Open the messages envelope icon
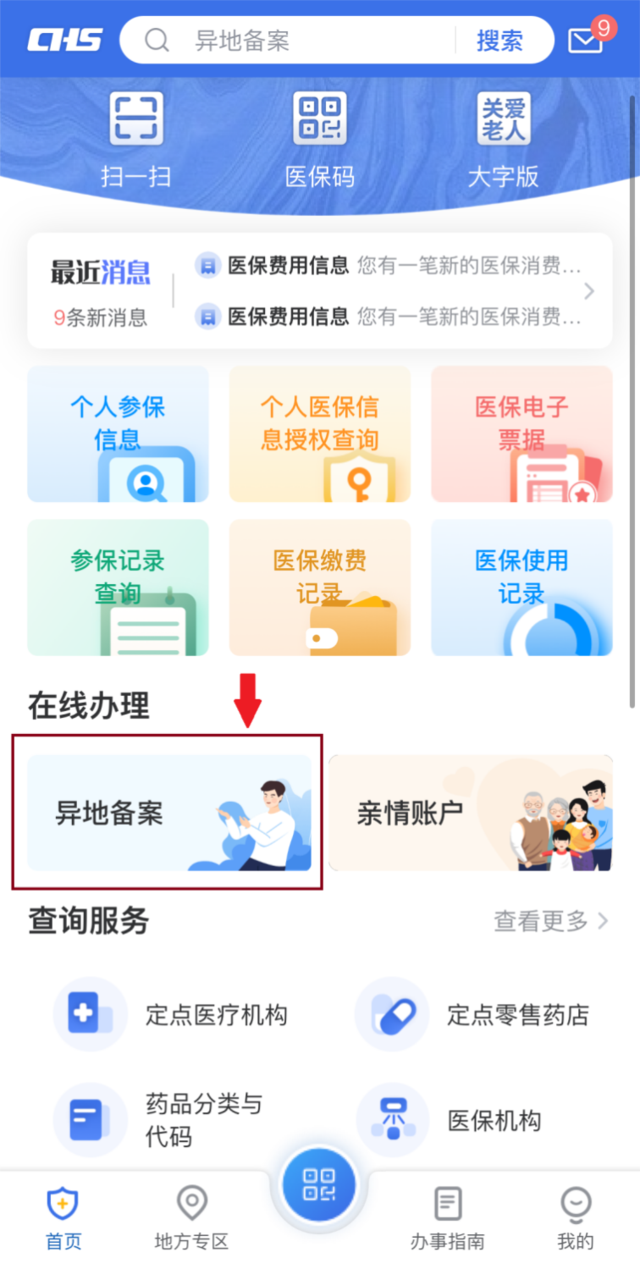 point(587,40)
